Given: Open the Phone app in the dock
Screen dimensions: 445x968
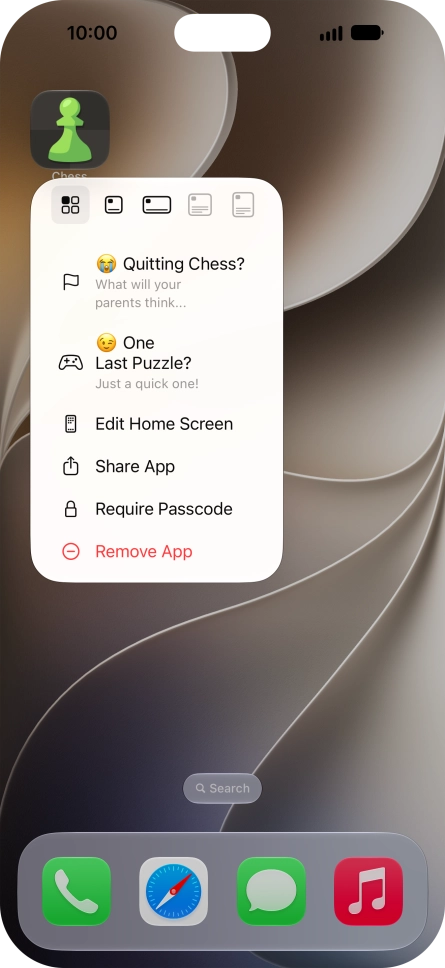Looking at the screenshot, I should (77, 891).
